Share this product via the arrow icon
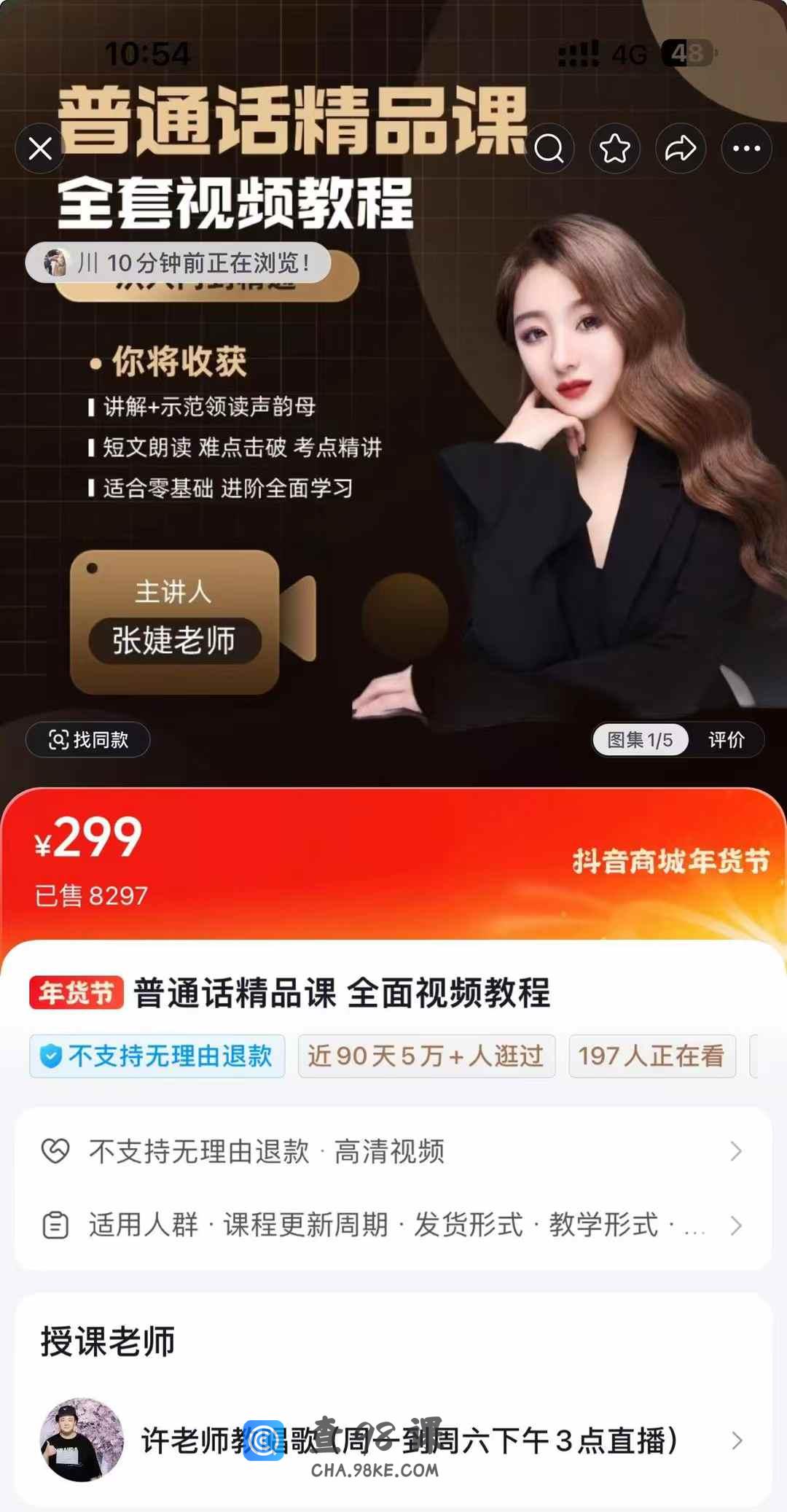 coord(681,149)
